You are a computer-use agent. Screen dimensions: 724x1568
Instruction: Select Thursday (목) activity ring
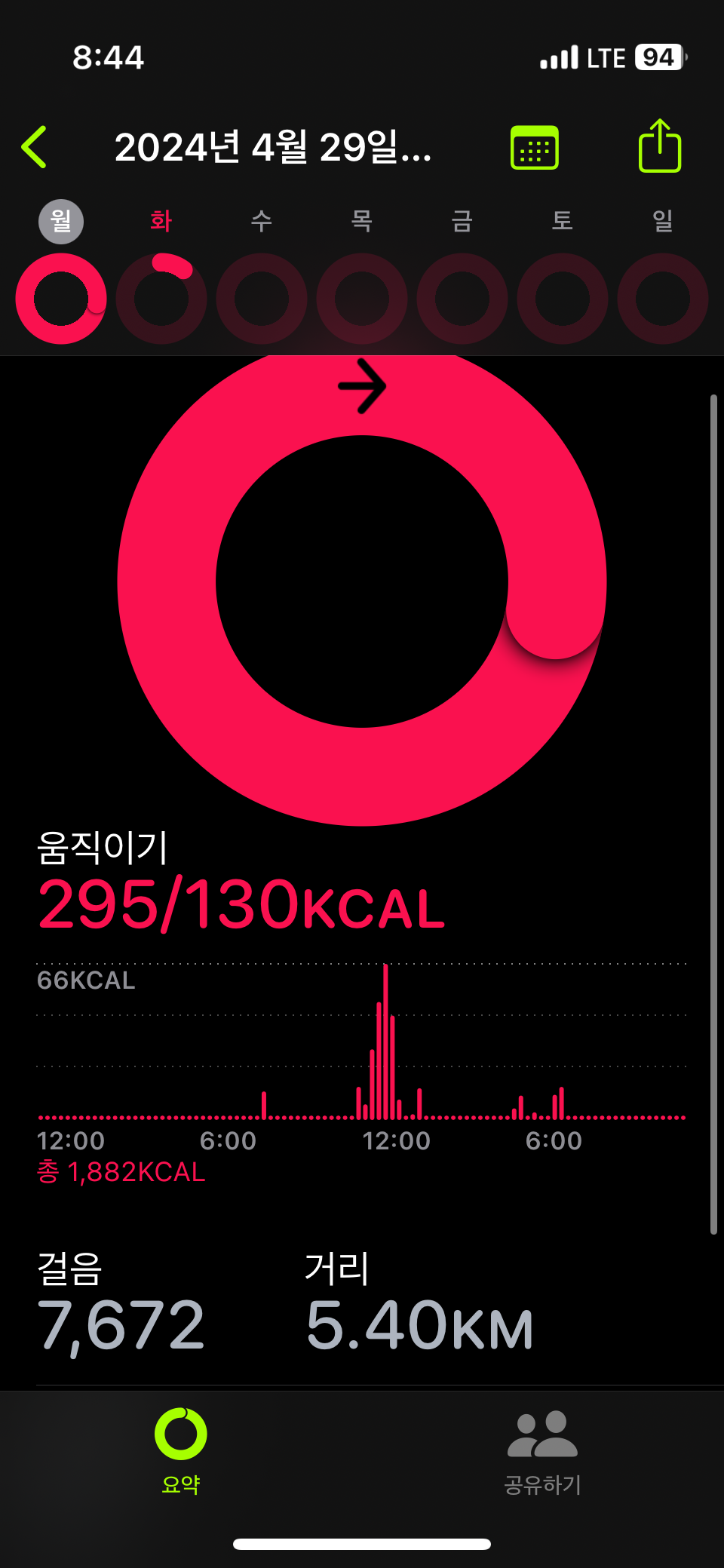point(362,299)
